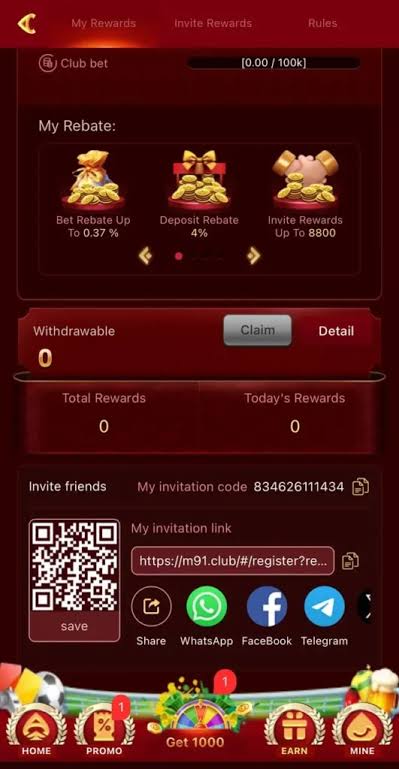Open the generic Share option

(151, 617)
